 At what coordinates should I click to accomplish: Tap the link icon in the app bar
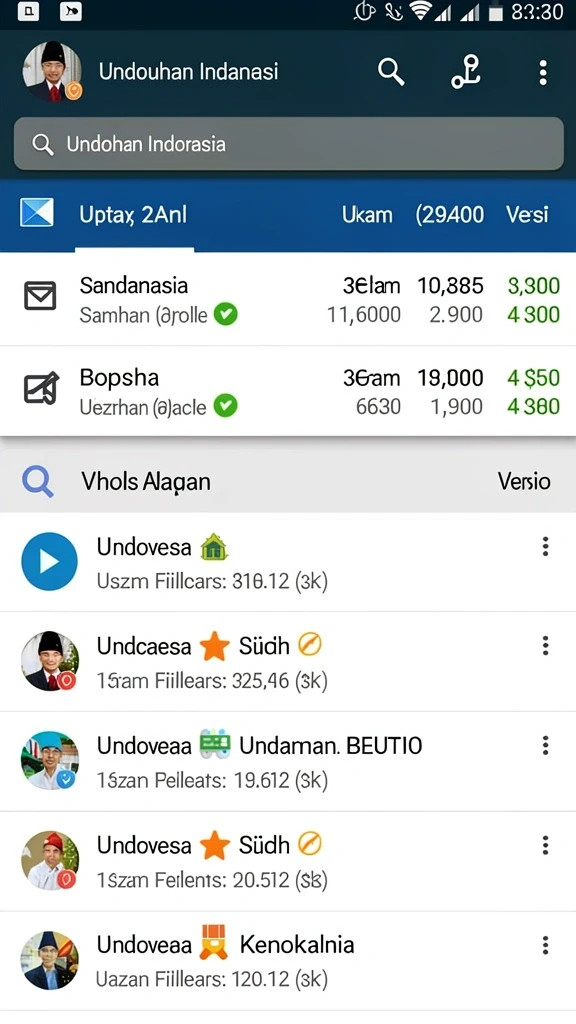point(466,72)
